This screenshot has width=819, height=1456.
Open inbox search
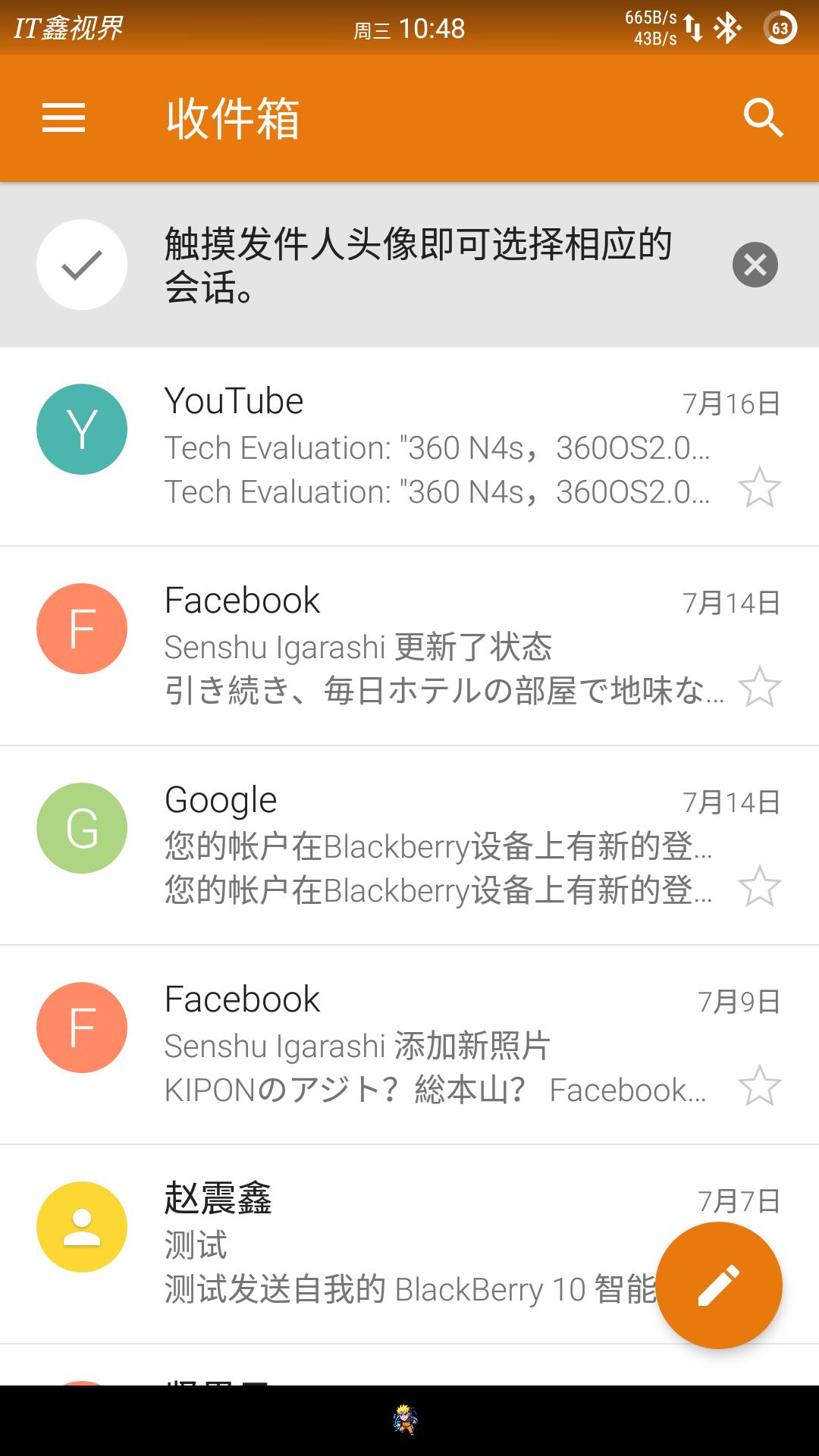tap(764, 118)
